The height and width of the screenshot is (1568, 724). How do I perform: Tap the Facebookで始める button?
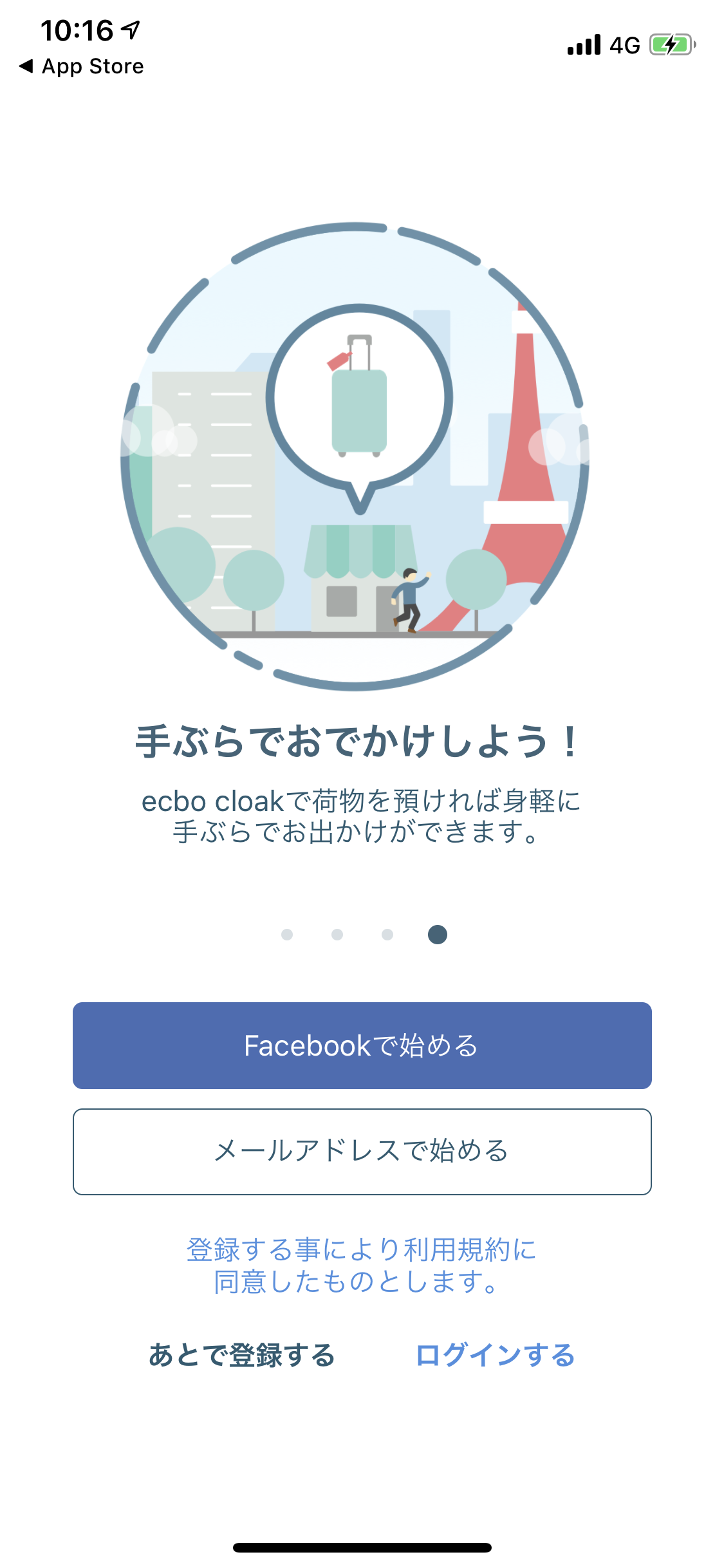point(362,1045)
